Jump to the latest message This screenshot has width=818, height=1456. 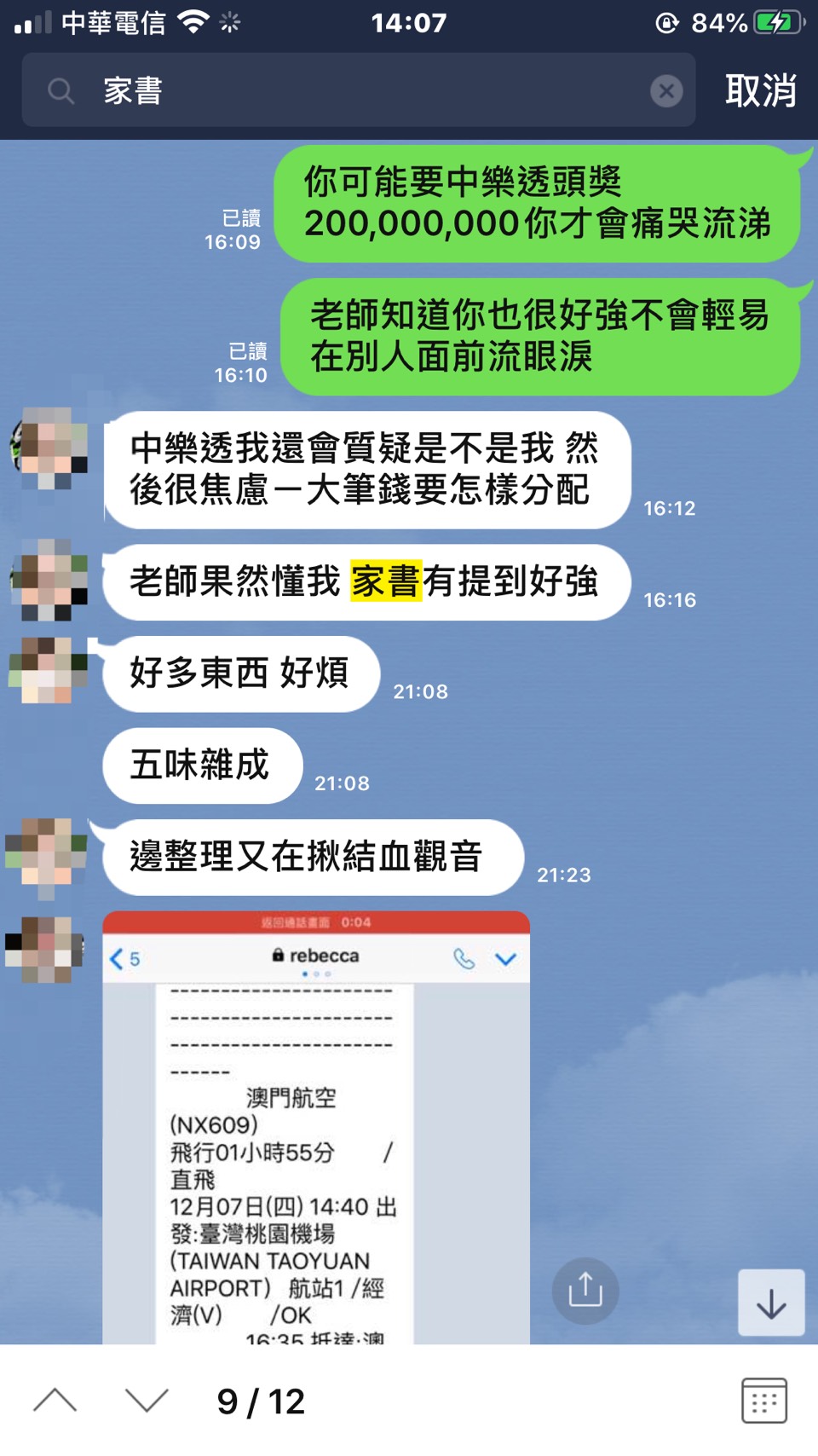click(x=771, y=1303)
